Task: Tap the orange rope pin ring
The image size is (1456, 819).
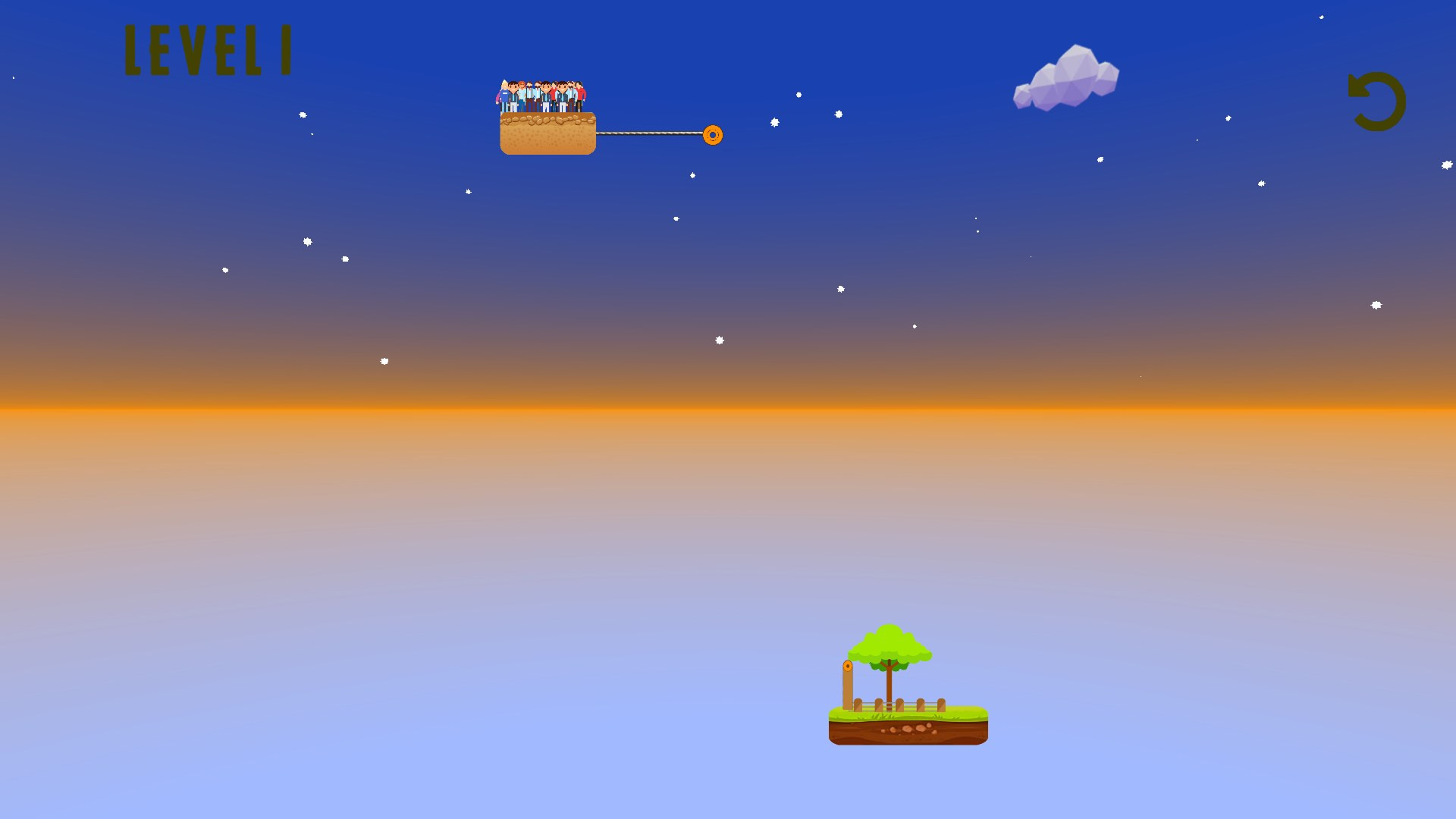Action: tap(713, 135)
